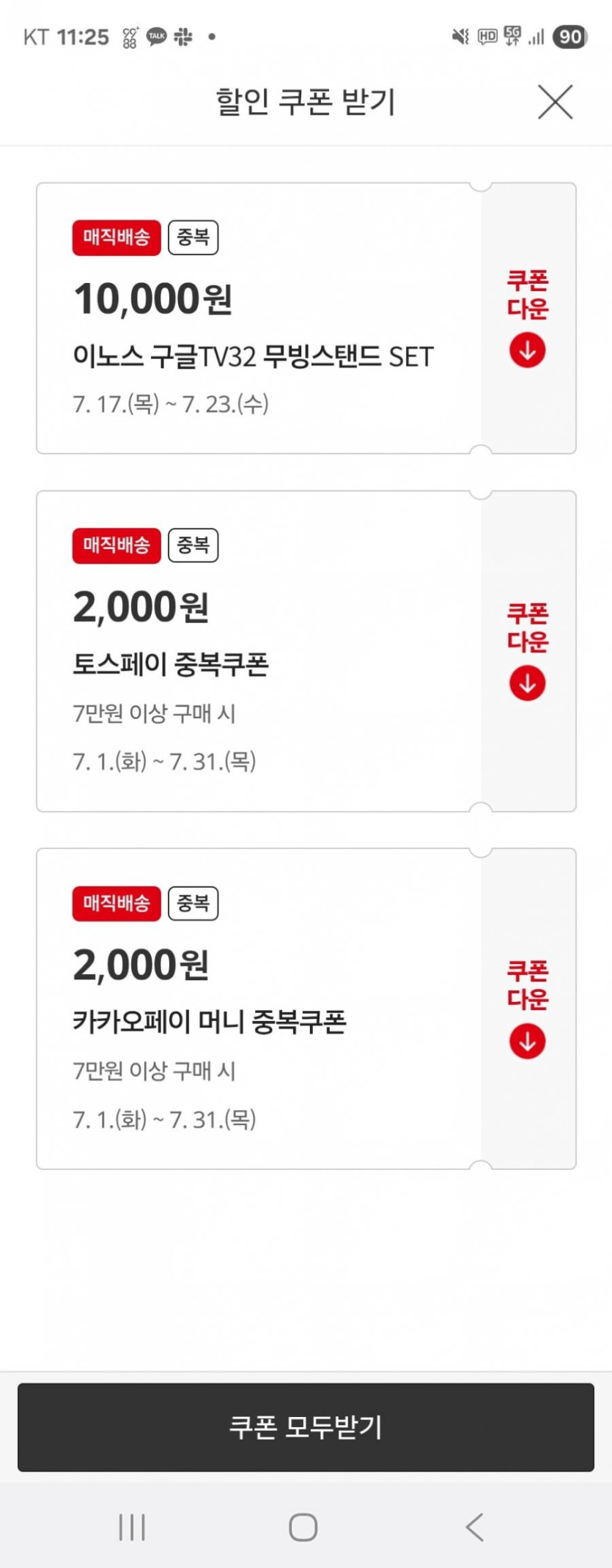Viewport: 612px width, 1568px height.
Task: Download the 토스페이 중복쿠폰
Action: click(528, 682)
